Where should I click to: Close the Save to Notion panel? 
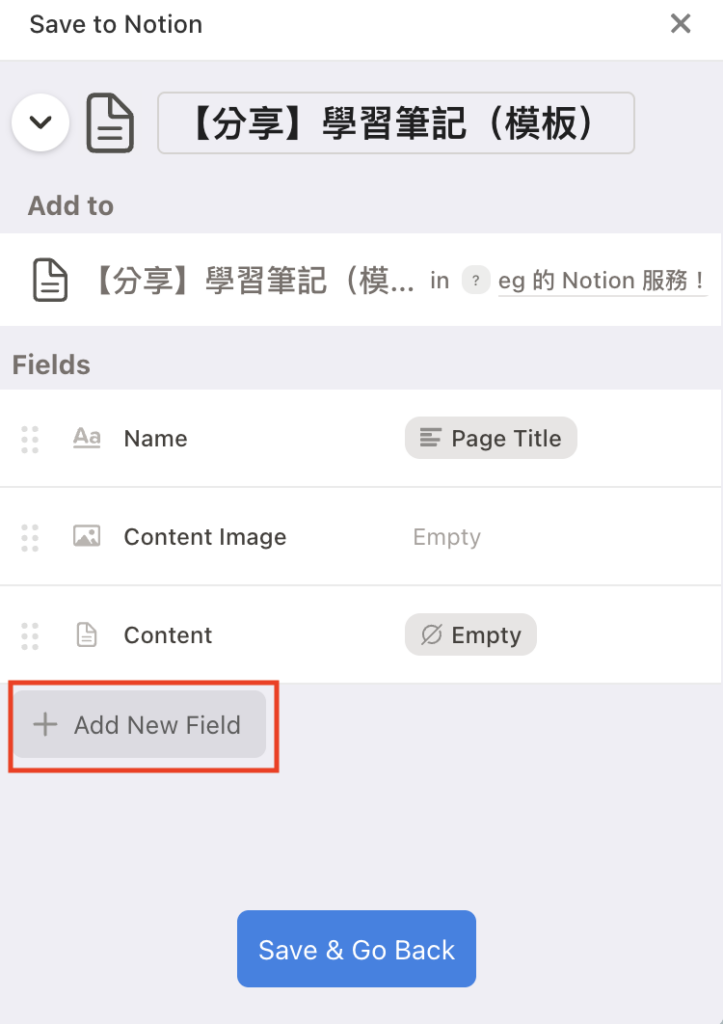pyautogui.click(x=680, y=24)
